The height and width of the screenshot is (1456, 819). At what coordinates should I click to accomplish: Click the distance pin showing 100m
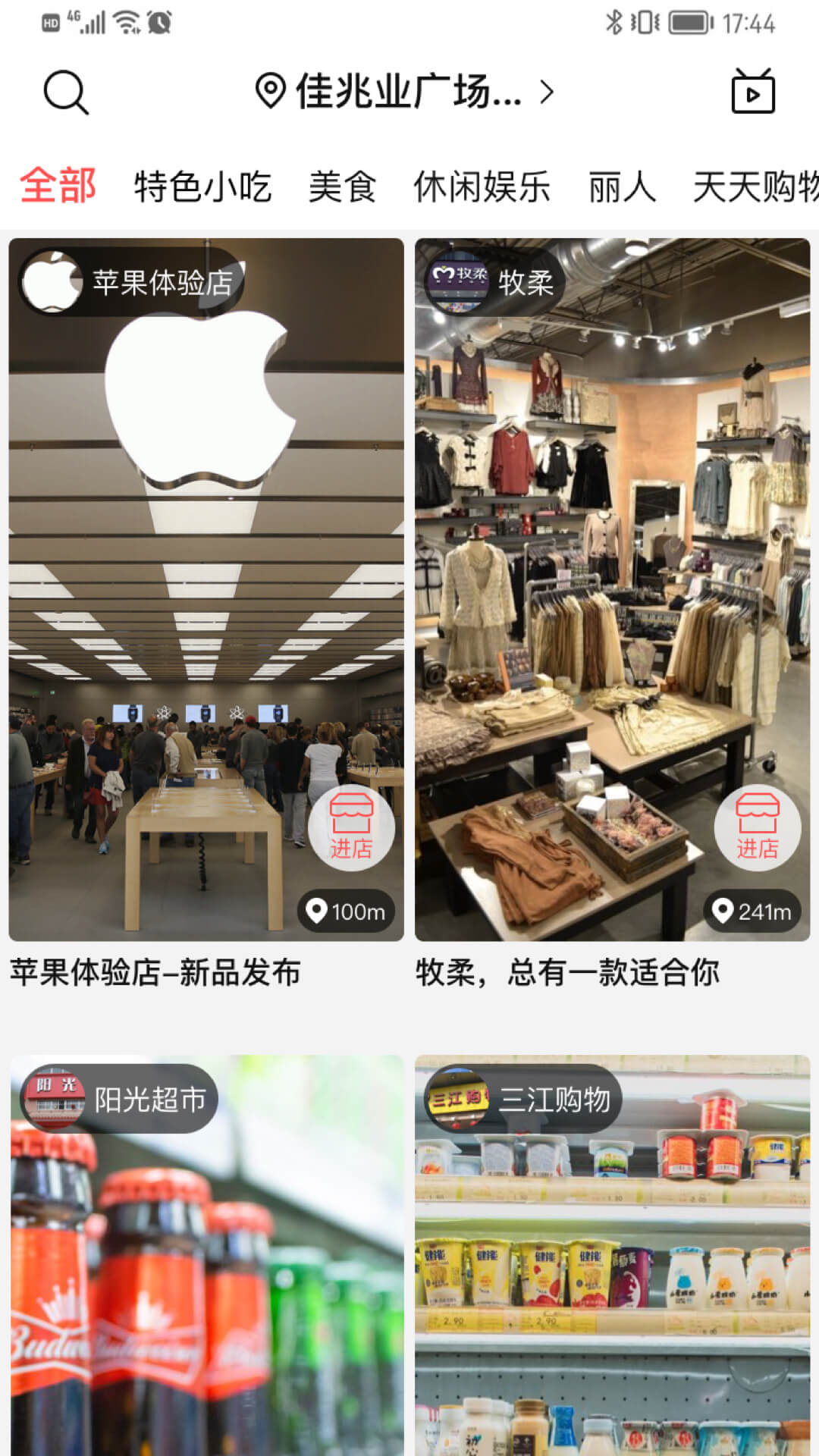coord(345,911)
